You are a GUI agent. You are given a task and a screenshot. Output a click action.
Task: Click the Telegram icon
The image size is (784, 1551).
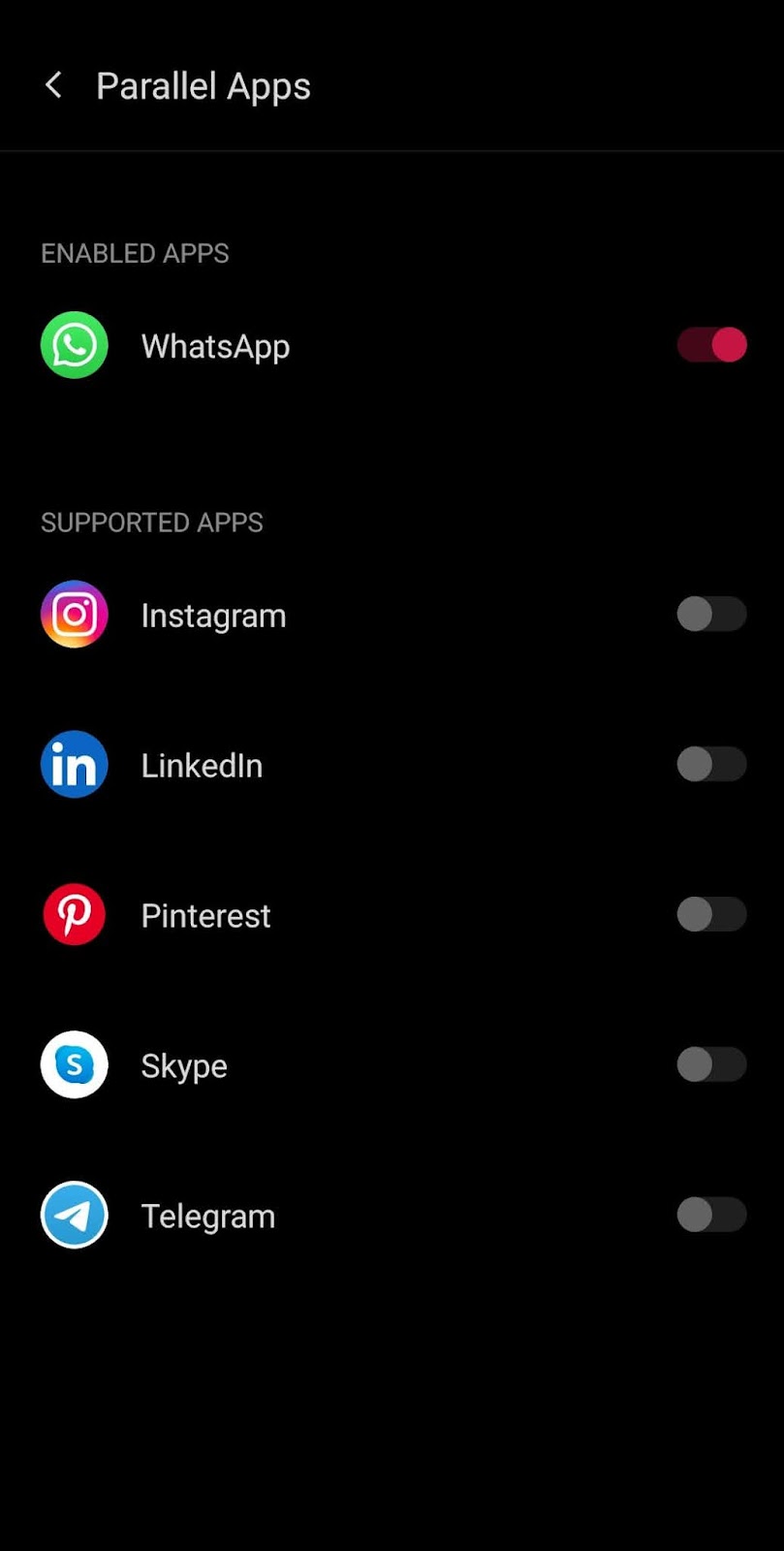(x=74, y=1215)
